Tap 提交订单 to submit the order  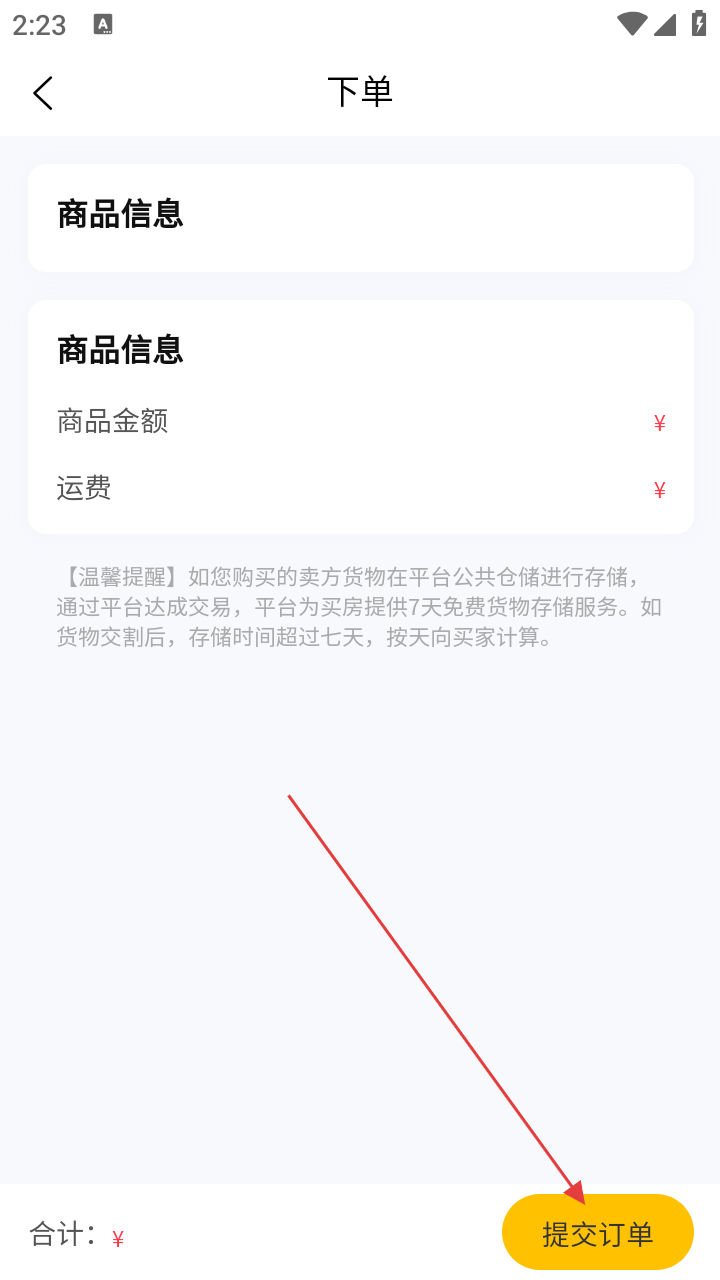click(597, 1233)
